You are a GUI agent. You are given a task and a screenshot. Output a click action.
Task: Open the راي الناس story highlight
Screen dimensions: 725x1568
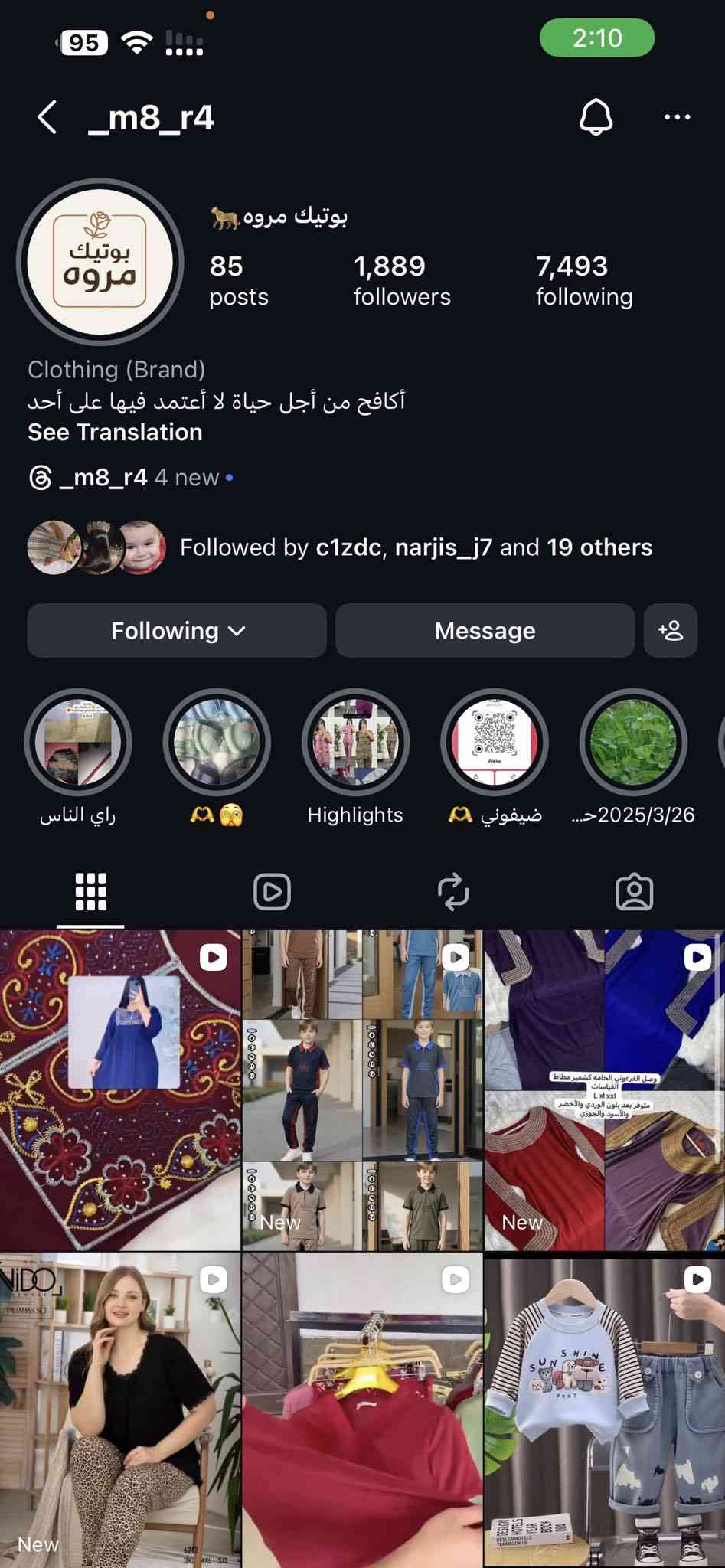[x=78, y=743]
